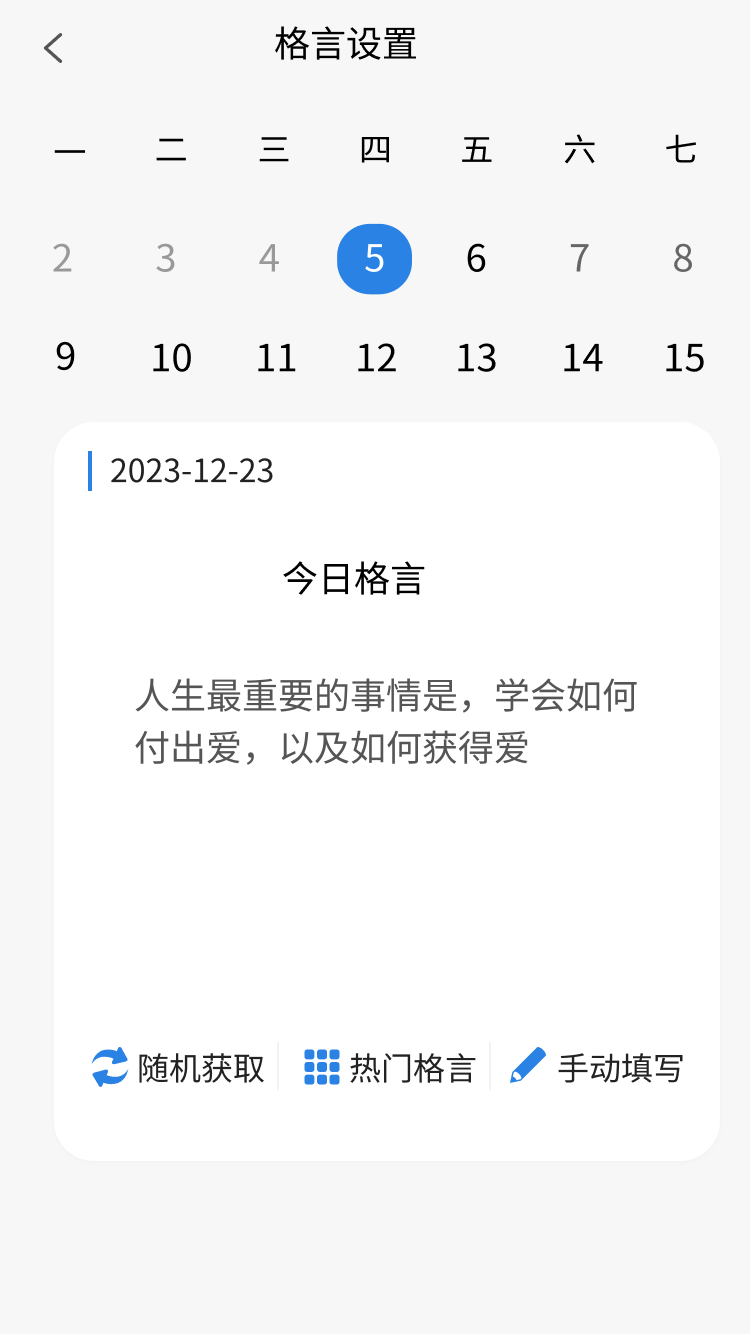Select grayed-out date 4

[x=269, y=258]
